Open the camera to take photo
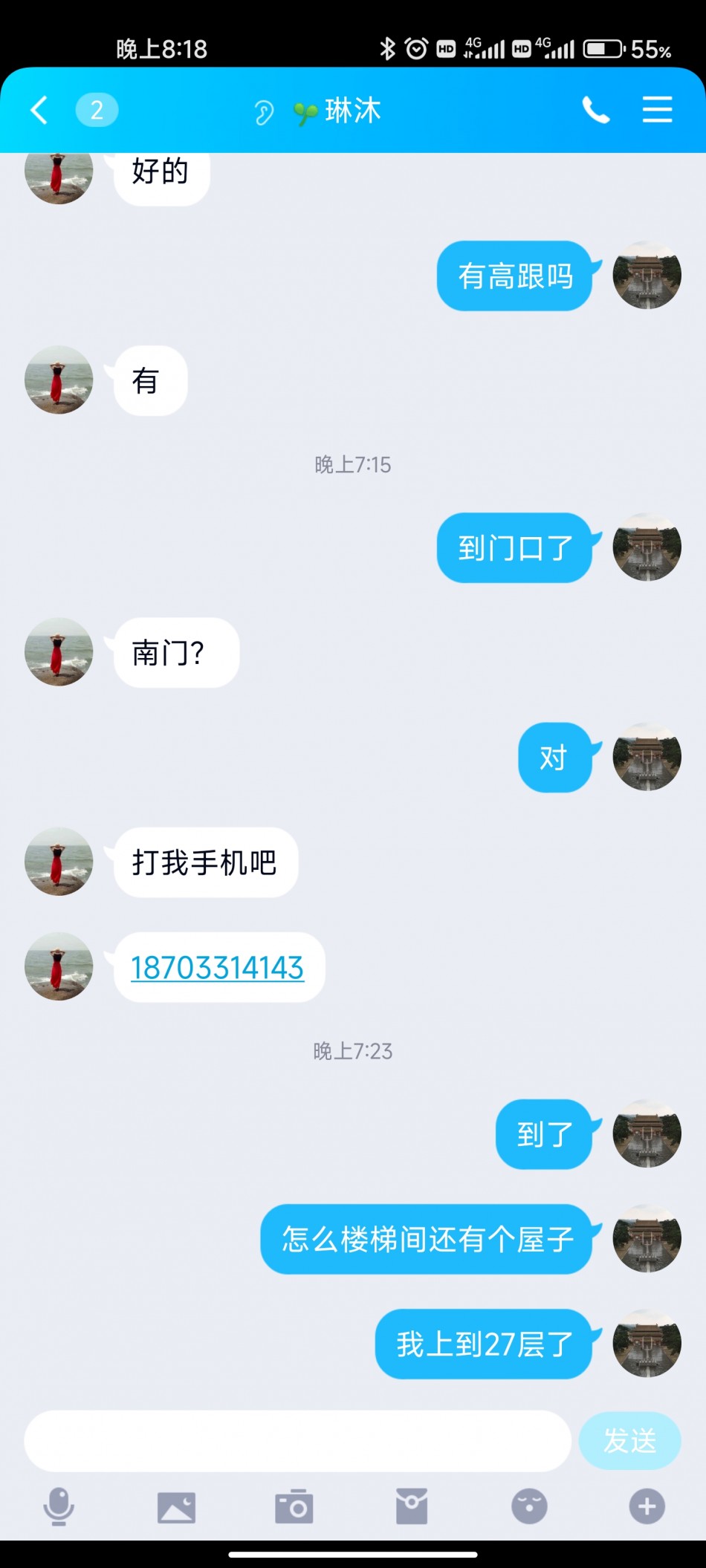Viewport: 706px width, 1568px height. click(x=294, y=1507)
